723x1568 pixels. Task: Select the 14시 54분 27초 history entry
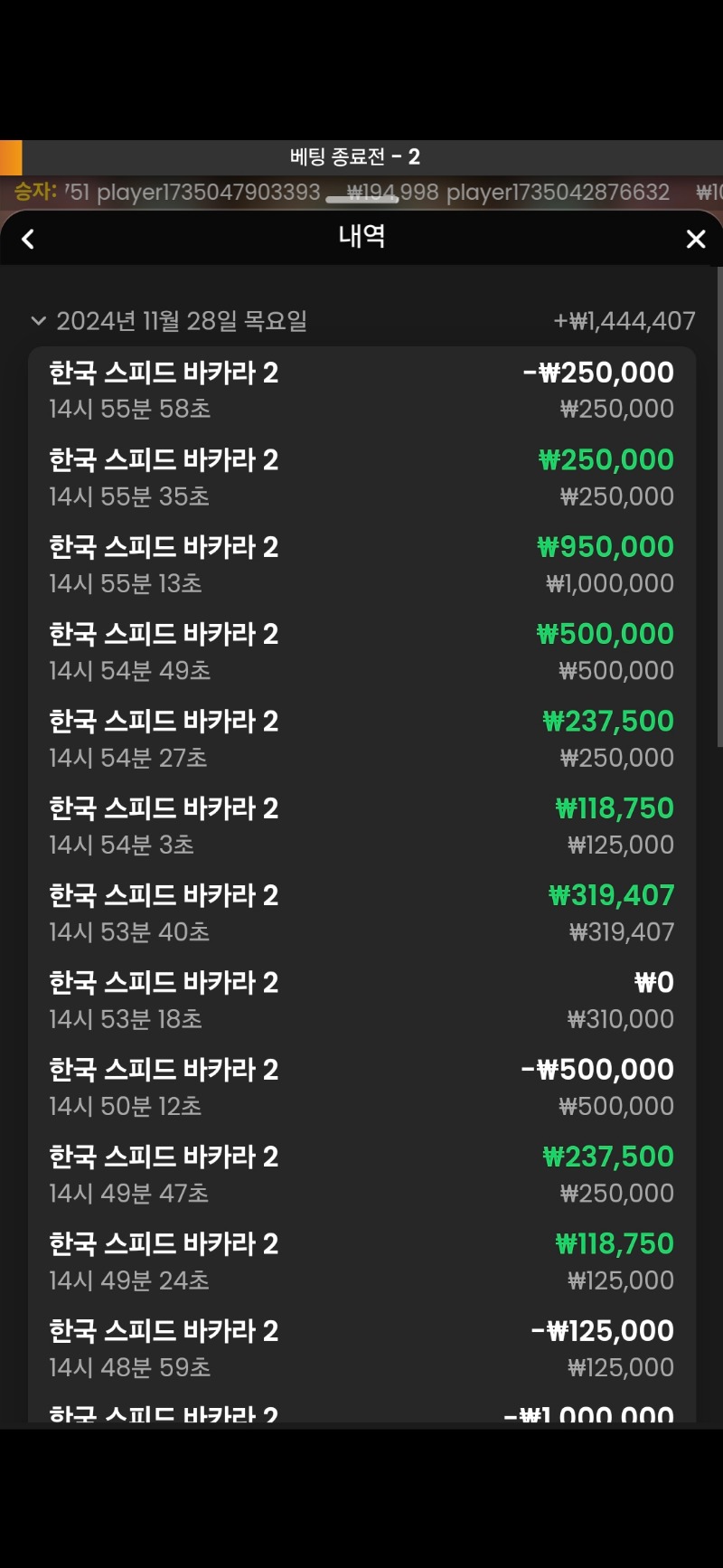point(361,739)
